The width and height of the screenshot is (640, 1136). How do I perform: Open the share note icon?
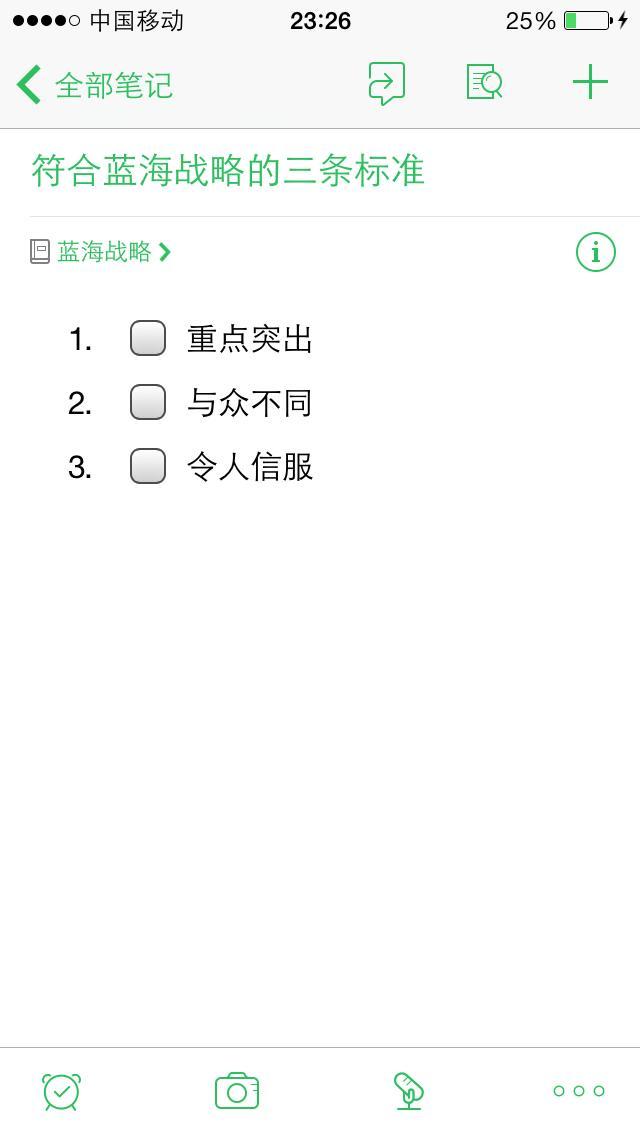[386, 83]
